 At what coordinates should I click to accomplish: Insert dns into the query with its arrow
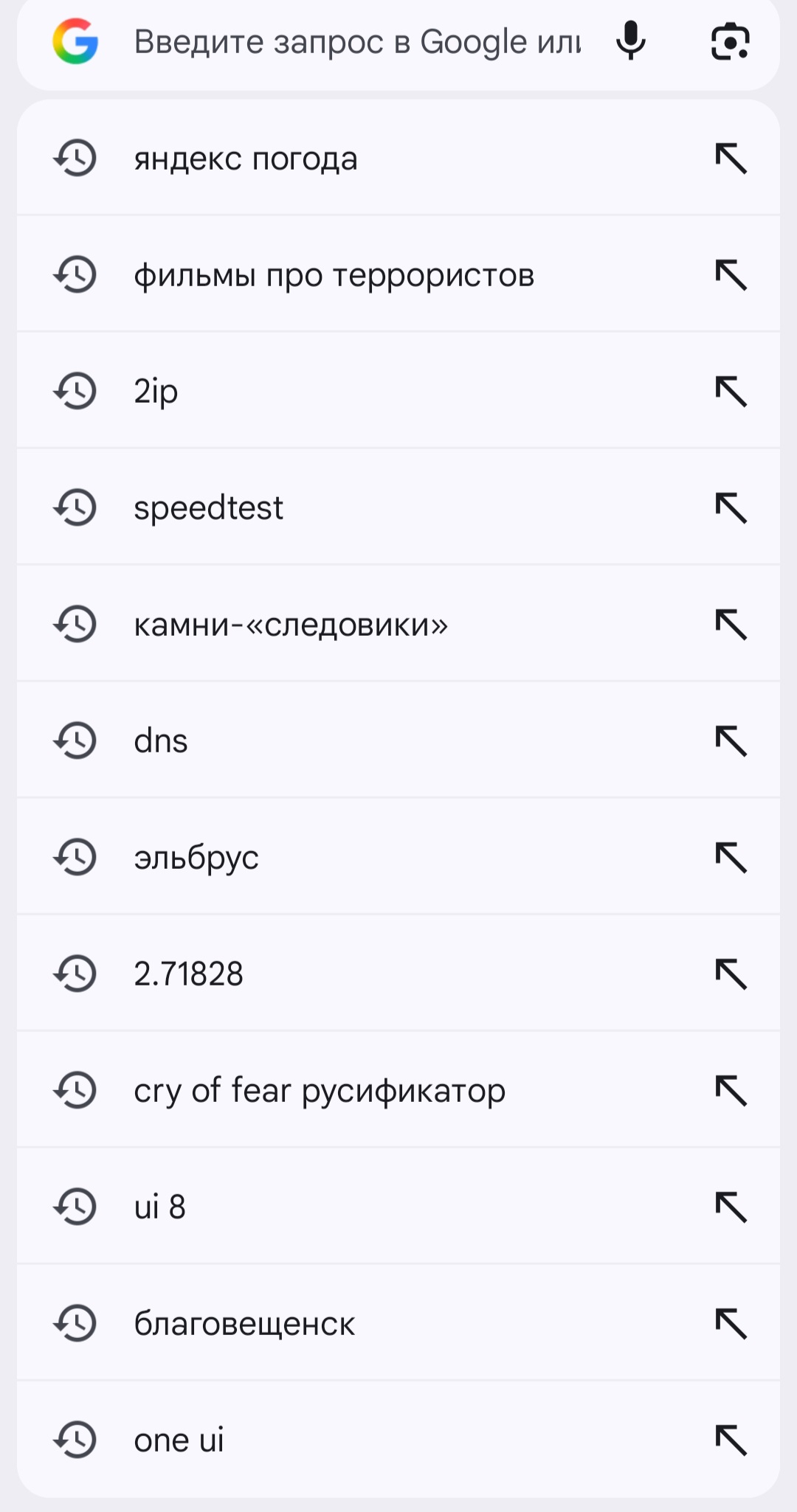(x=731, y=741)
